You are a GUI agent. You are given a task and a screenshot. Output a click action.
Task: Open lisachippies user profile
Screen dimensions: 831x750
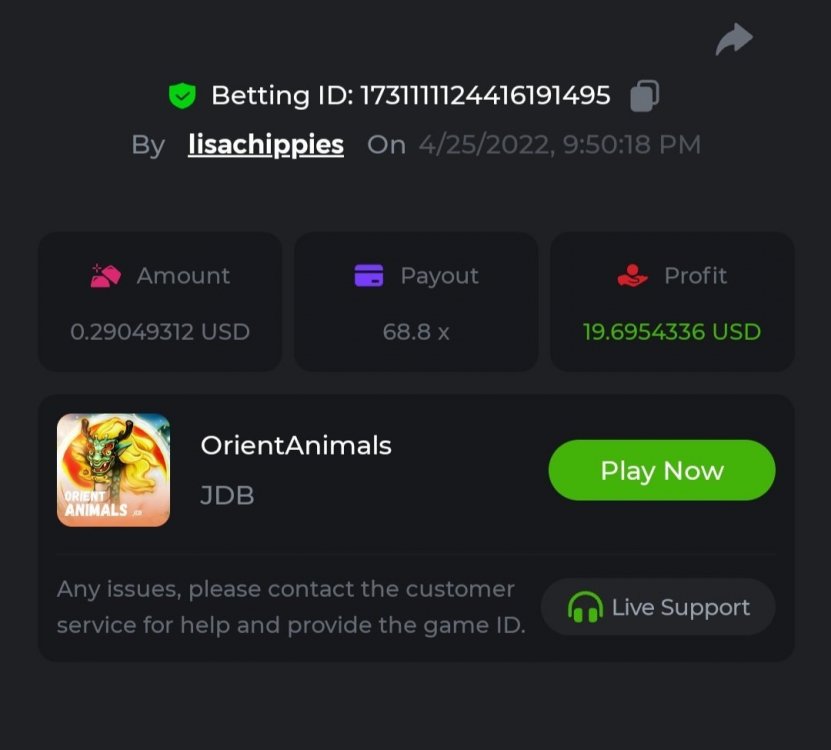pos(265,145)
